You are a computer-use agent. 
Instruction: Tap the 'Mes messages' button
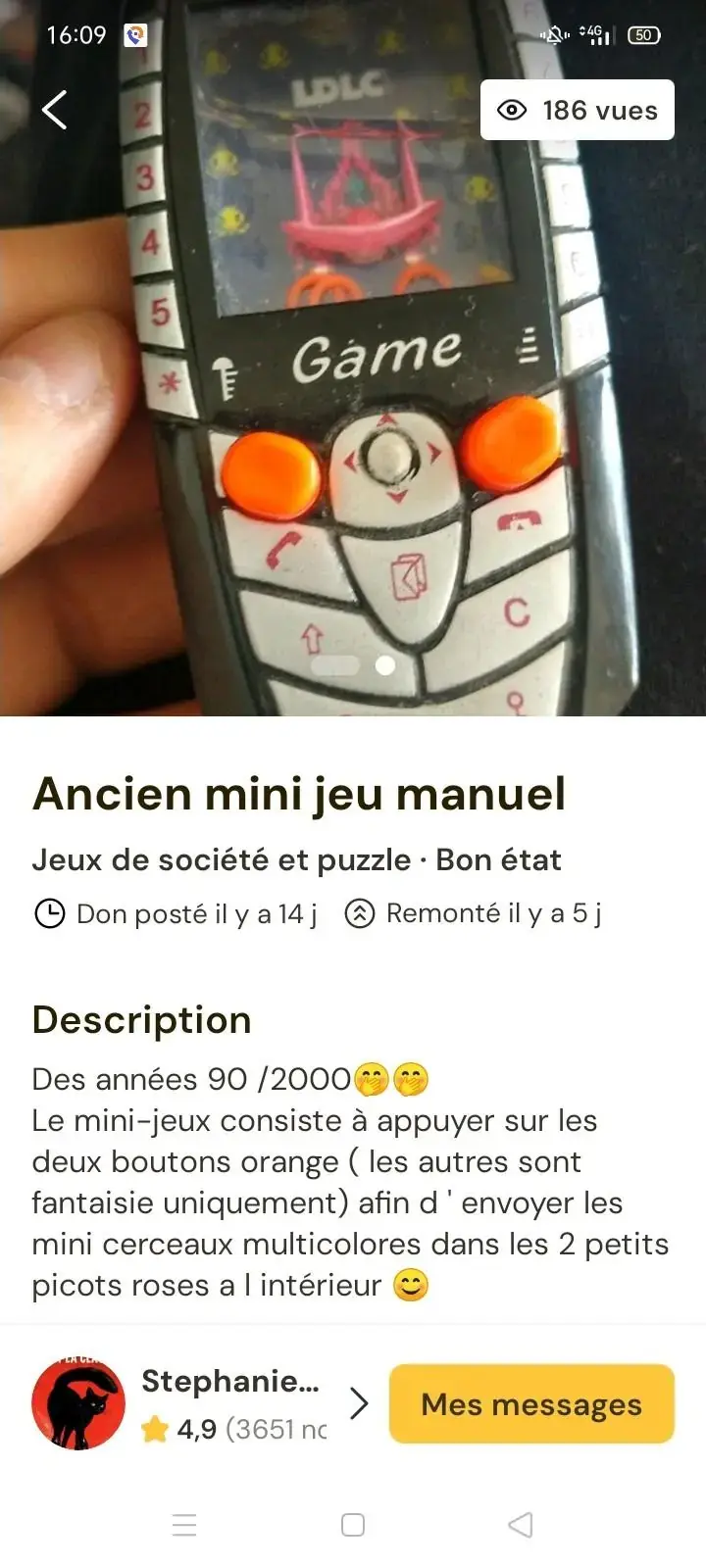[x=530, y=1403]
